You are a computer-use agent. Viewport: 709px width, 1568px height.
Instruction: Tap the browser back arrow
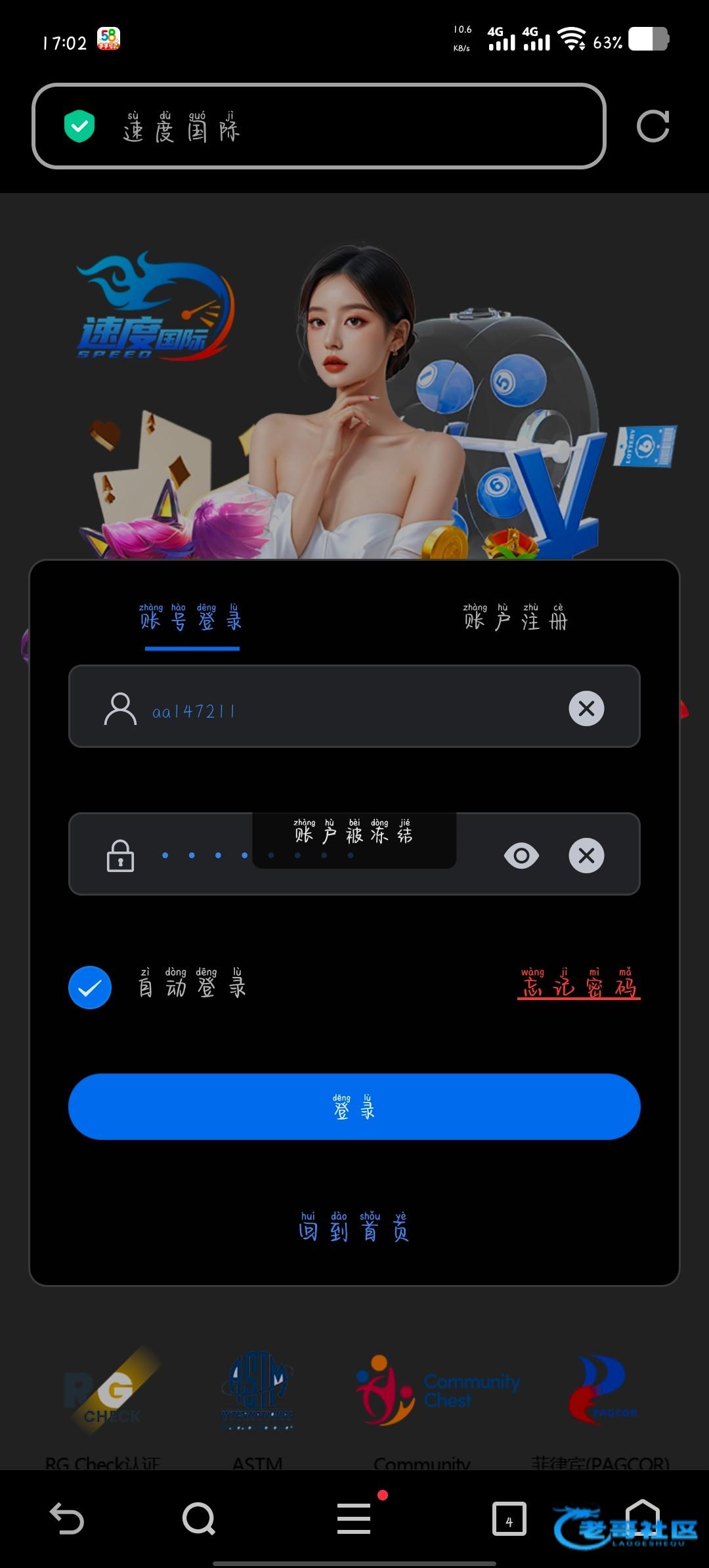[x=67, y=1518]
